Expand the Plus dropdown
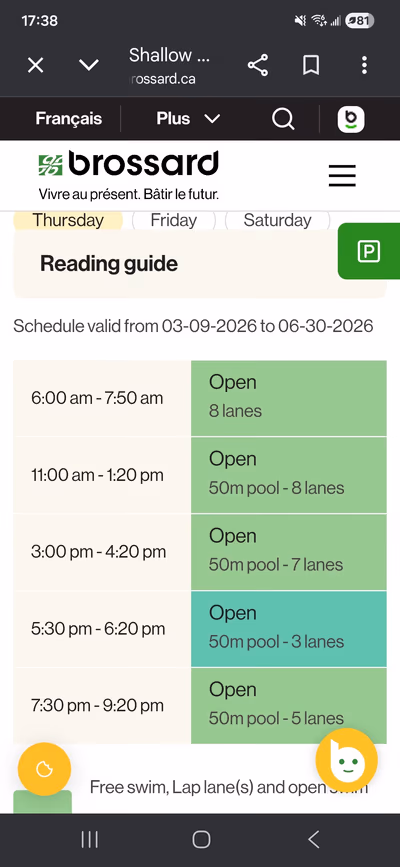The height and width of the screenshot is (867, 400). click(x=188, y=118)
